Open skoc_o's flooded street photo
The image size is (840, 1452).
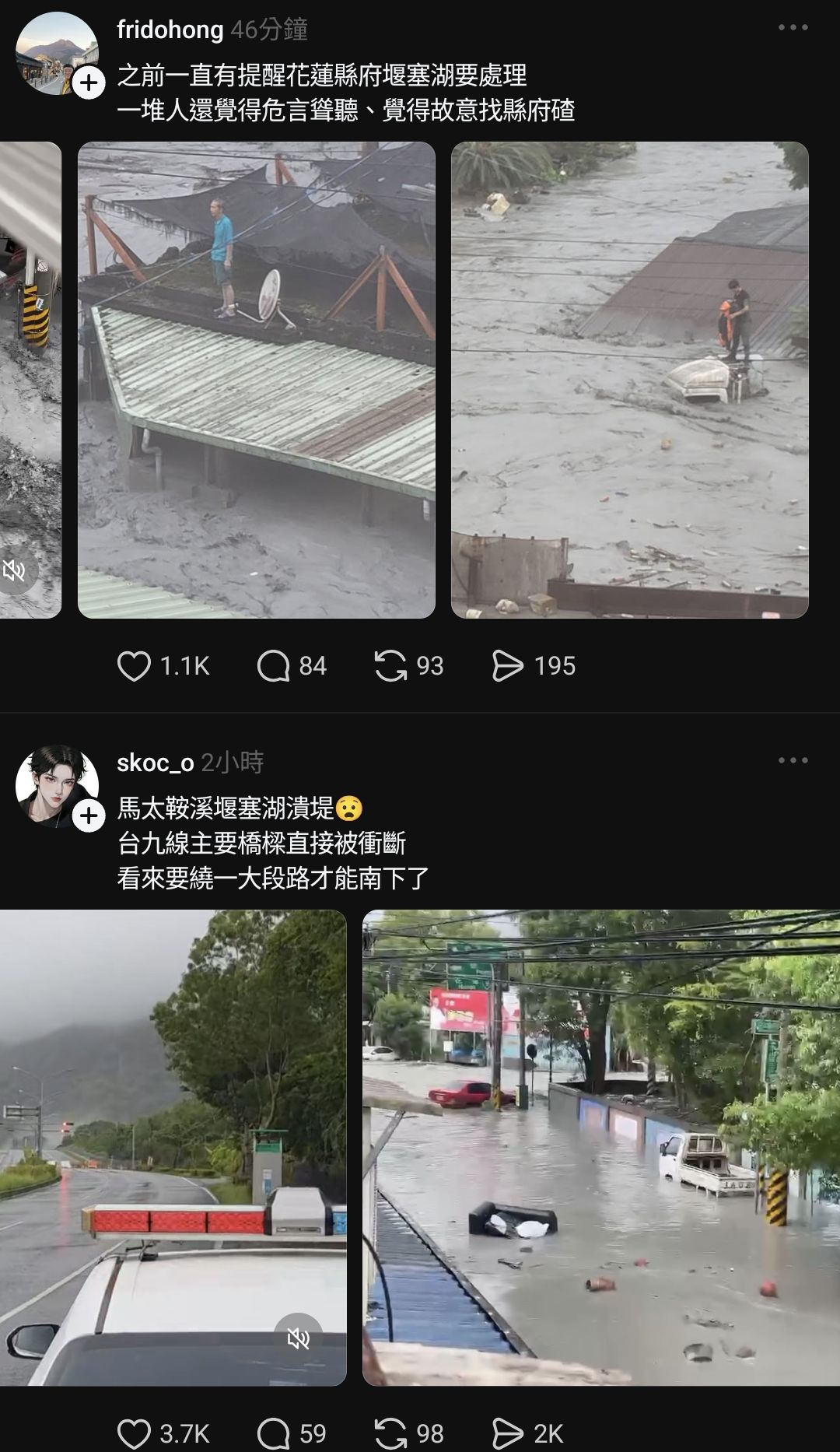pyautogui.click(x=600, y=1147)
